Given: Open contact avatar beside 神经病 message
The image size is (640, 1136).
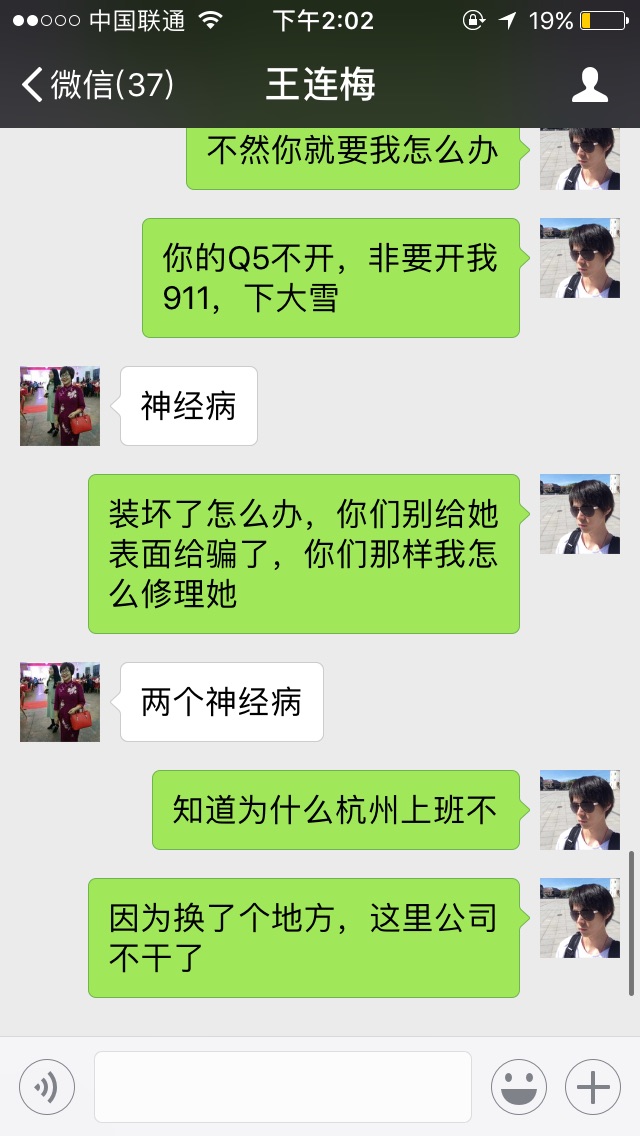Looking at the screenshot, I should (x=60, y=406).
